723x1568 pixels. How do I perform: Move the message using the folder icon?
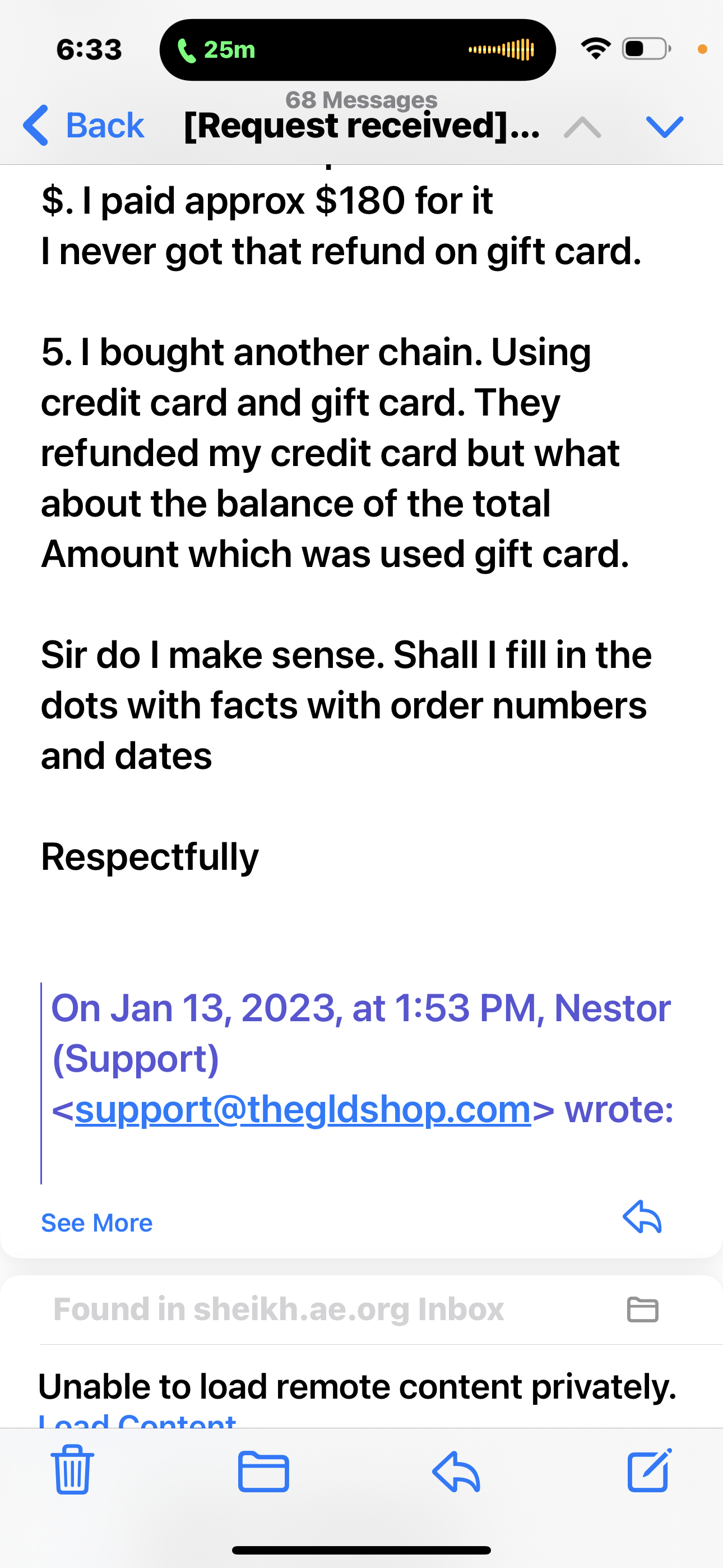point(263,1471)
